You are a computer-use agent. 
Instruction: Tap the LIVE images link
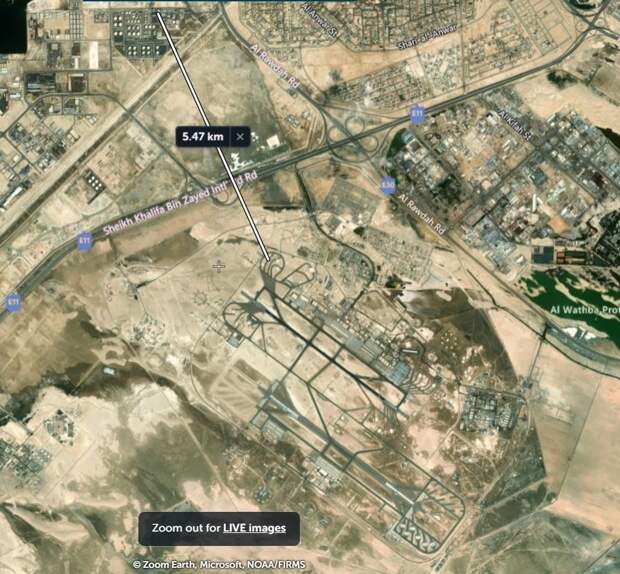tap(254, 528)
